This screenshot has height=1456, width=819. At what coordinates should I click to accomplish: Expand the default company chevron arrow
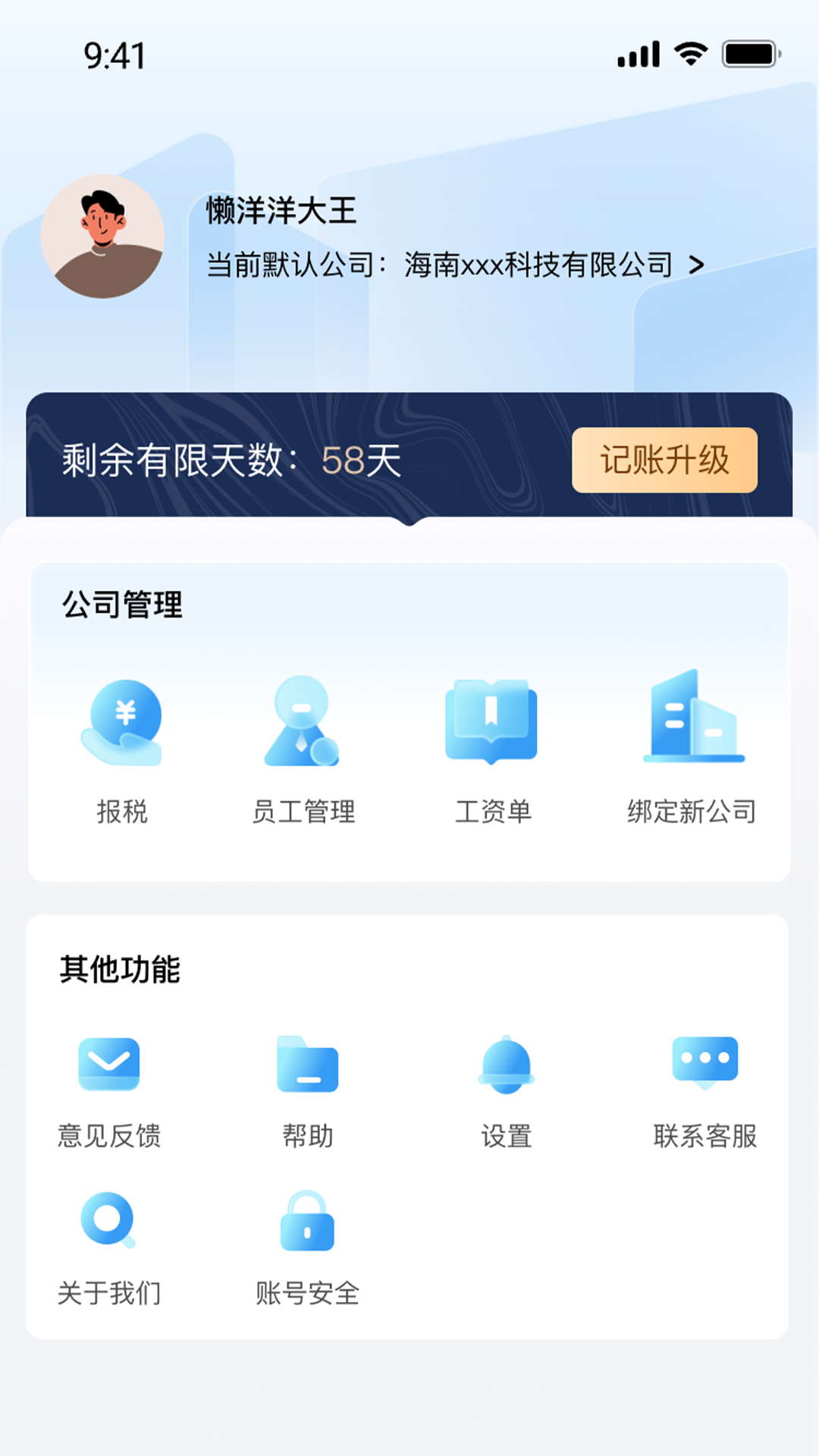695,264
